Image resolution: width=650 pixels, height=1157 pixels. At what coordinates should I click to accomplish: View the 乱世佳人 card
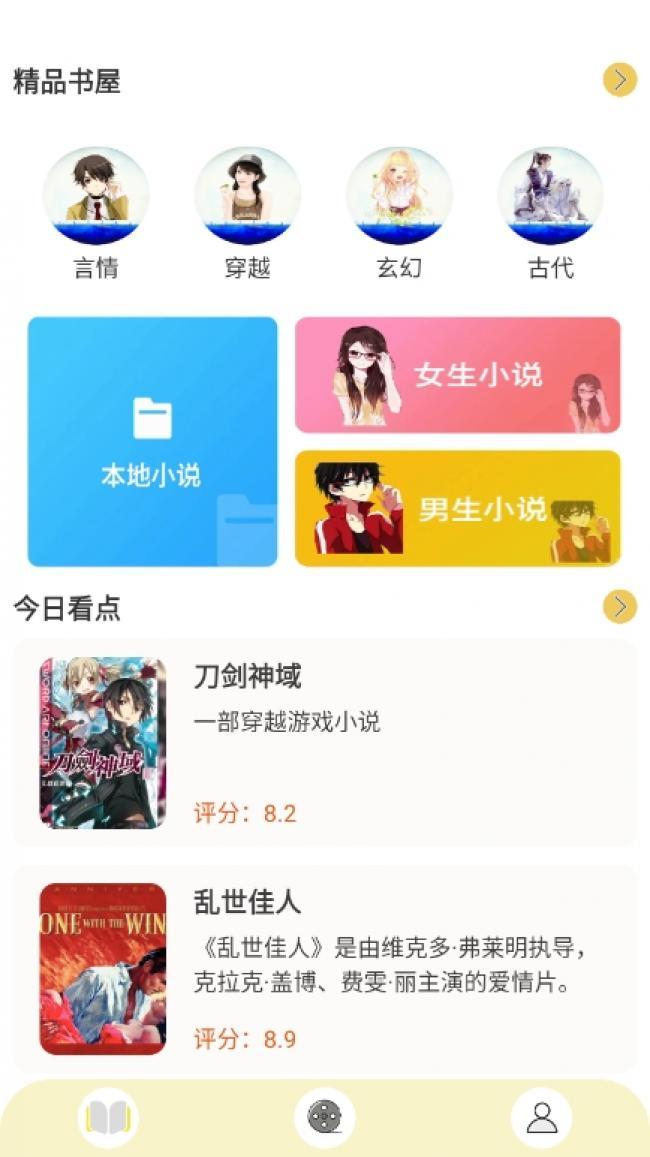tap(324, 968)
